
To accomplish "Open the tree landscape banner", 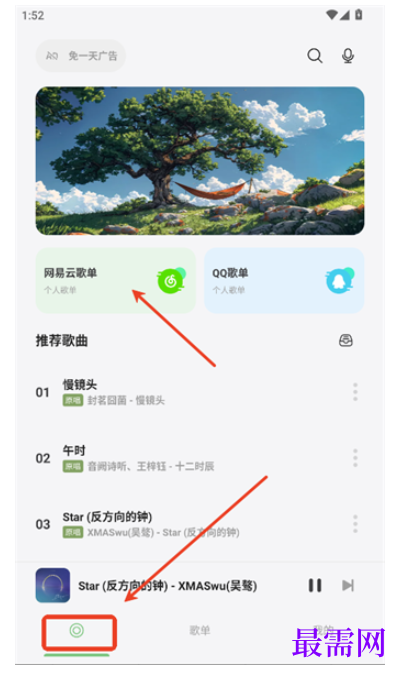I will tap(200, 161).
